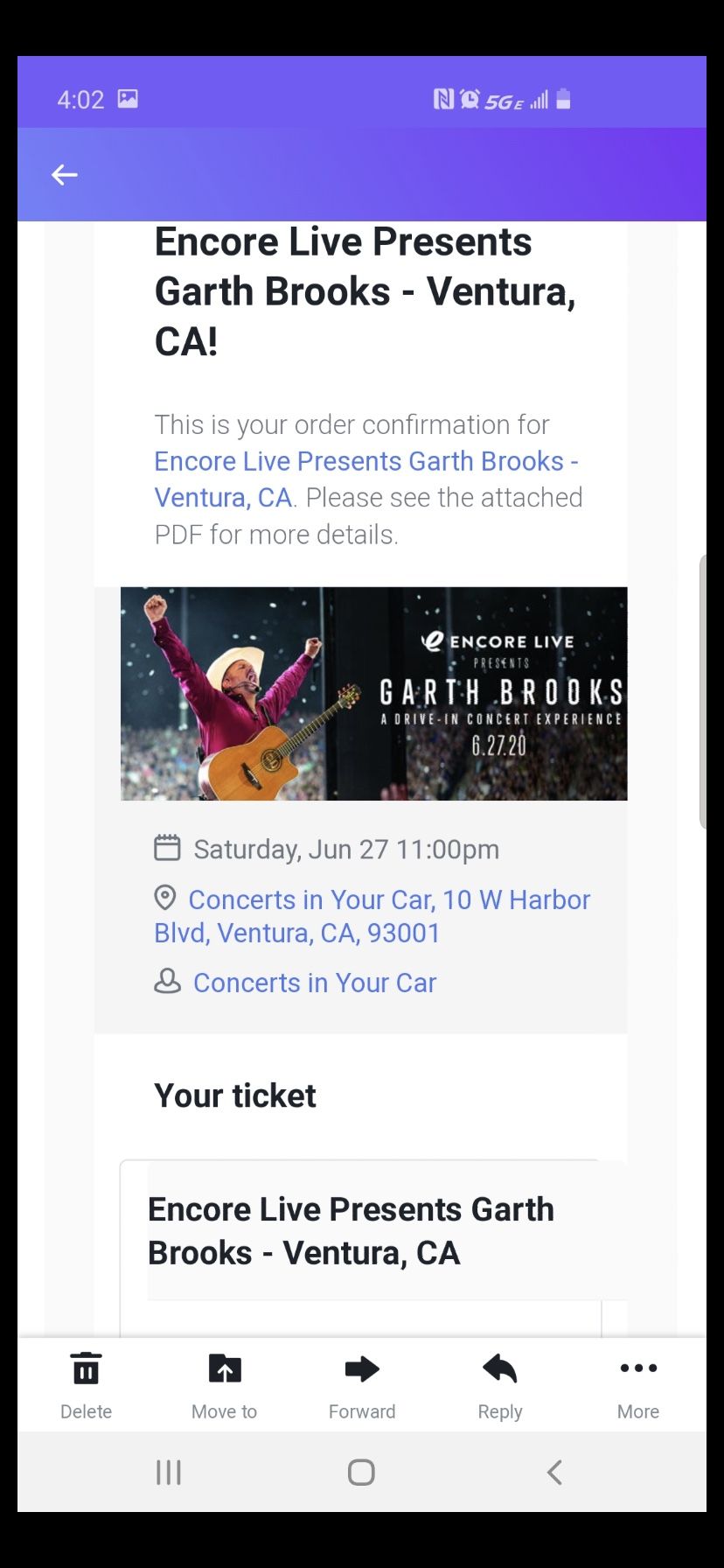Image resolution: width=724 pixels, height=1568 pixels.
Task: Go back using the top-left arrow
Action: point(64,175)
